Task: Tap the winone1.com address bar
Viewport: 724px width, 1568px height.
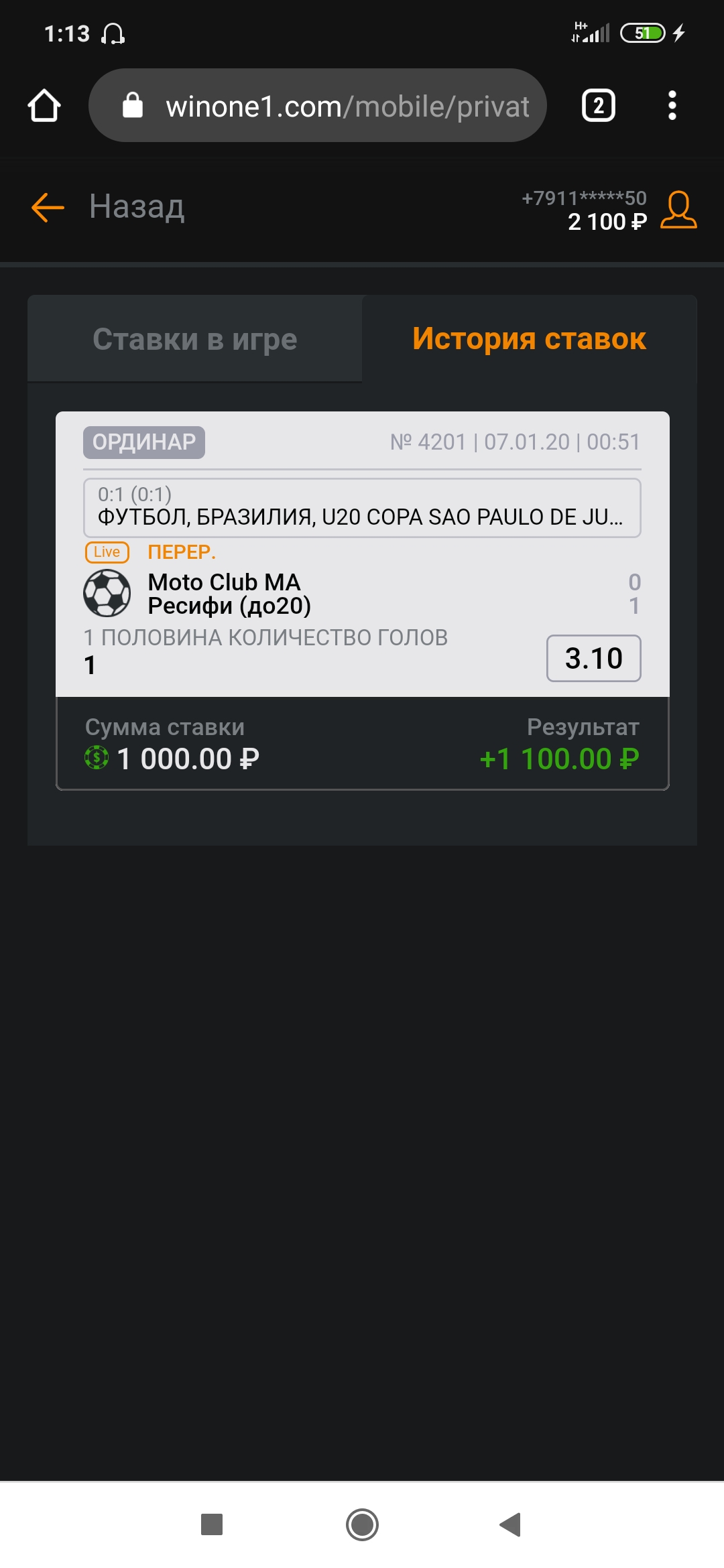Action: coord(318,105)
